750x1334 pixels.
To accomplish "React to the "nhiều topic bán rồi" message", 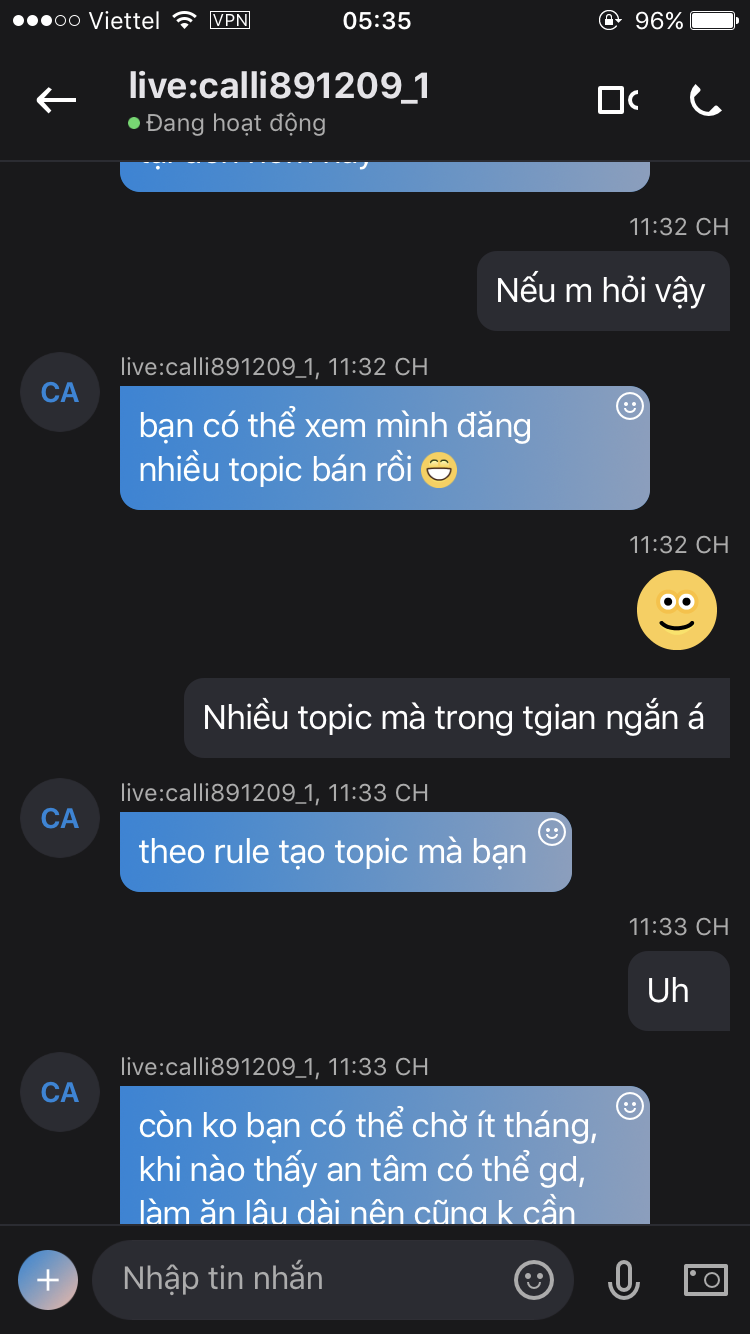I will pyautogui.click(x=629, y=406).
